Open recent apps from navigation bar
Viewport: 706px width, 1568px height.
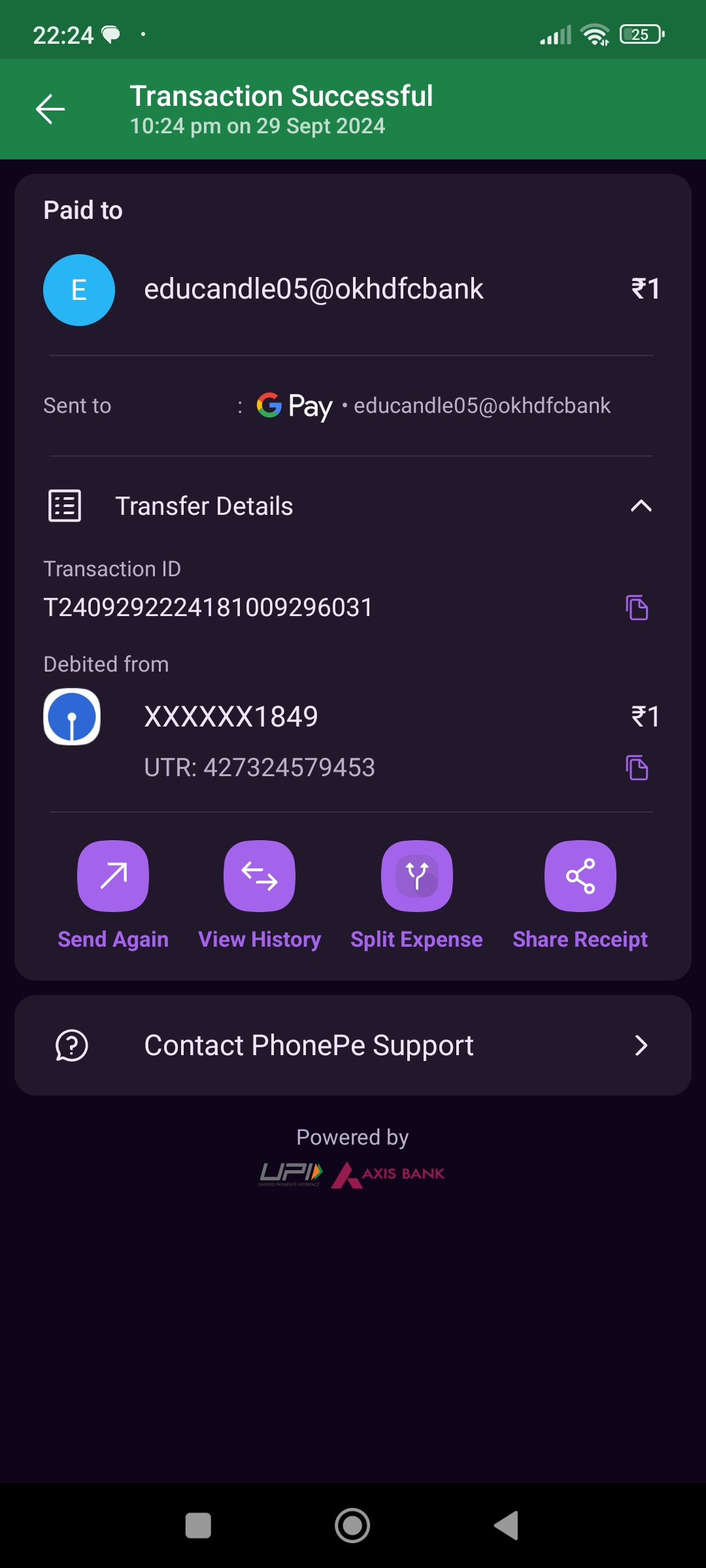[198, 1526]
